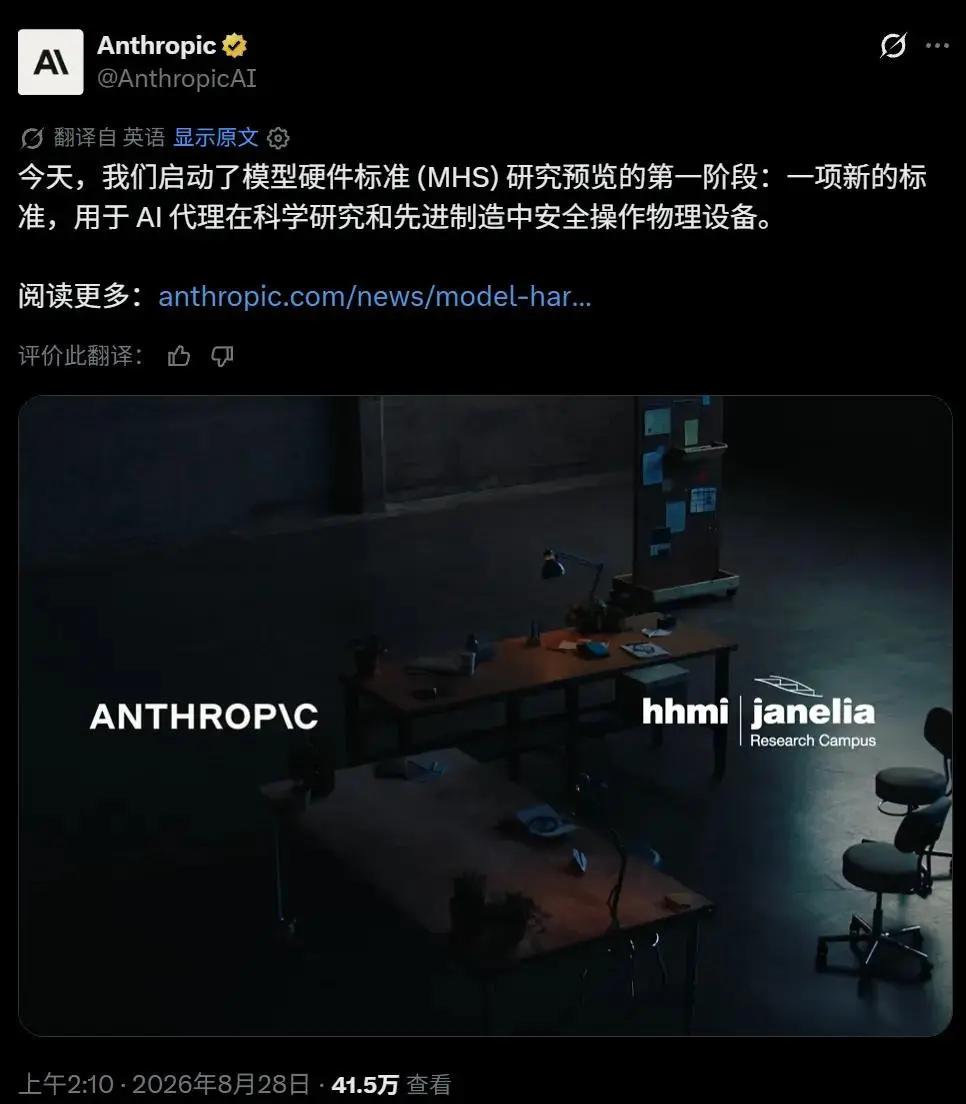
Task: Rate the translation with thumbs up
Action: coord(179,356)
